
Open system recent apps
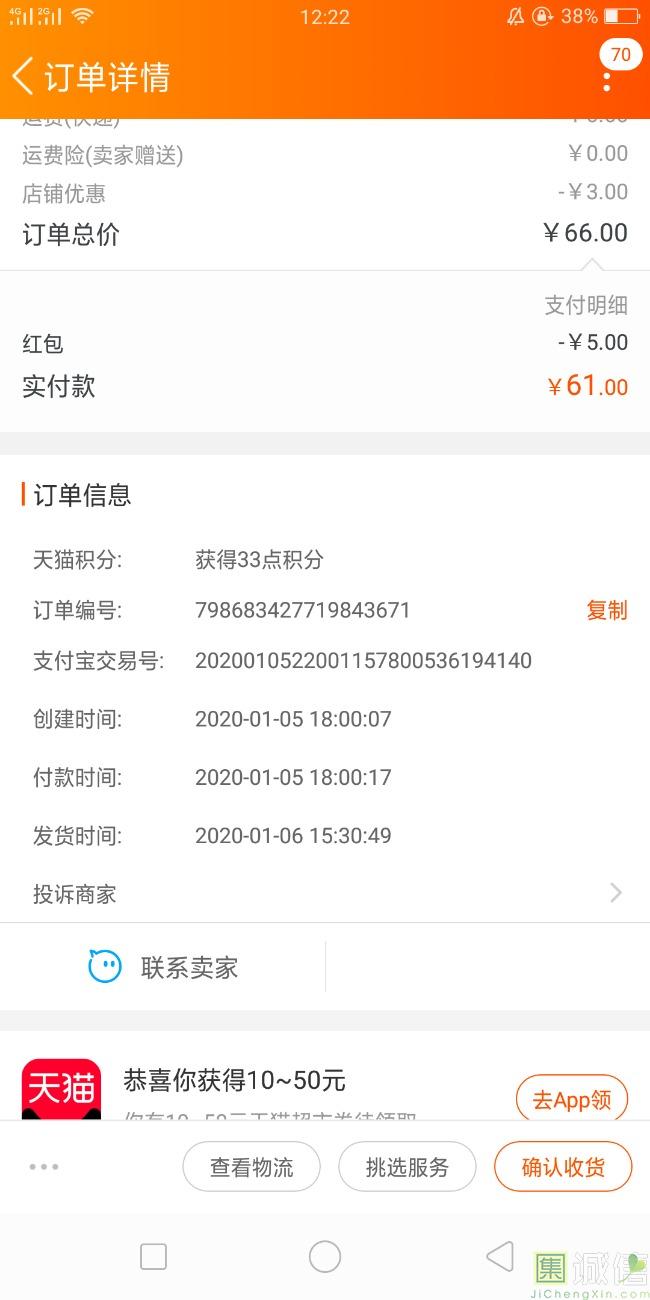coord(153,1257)
